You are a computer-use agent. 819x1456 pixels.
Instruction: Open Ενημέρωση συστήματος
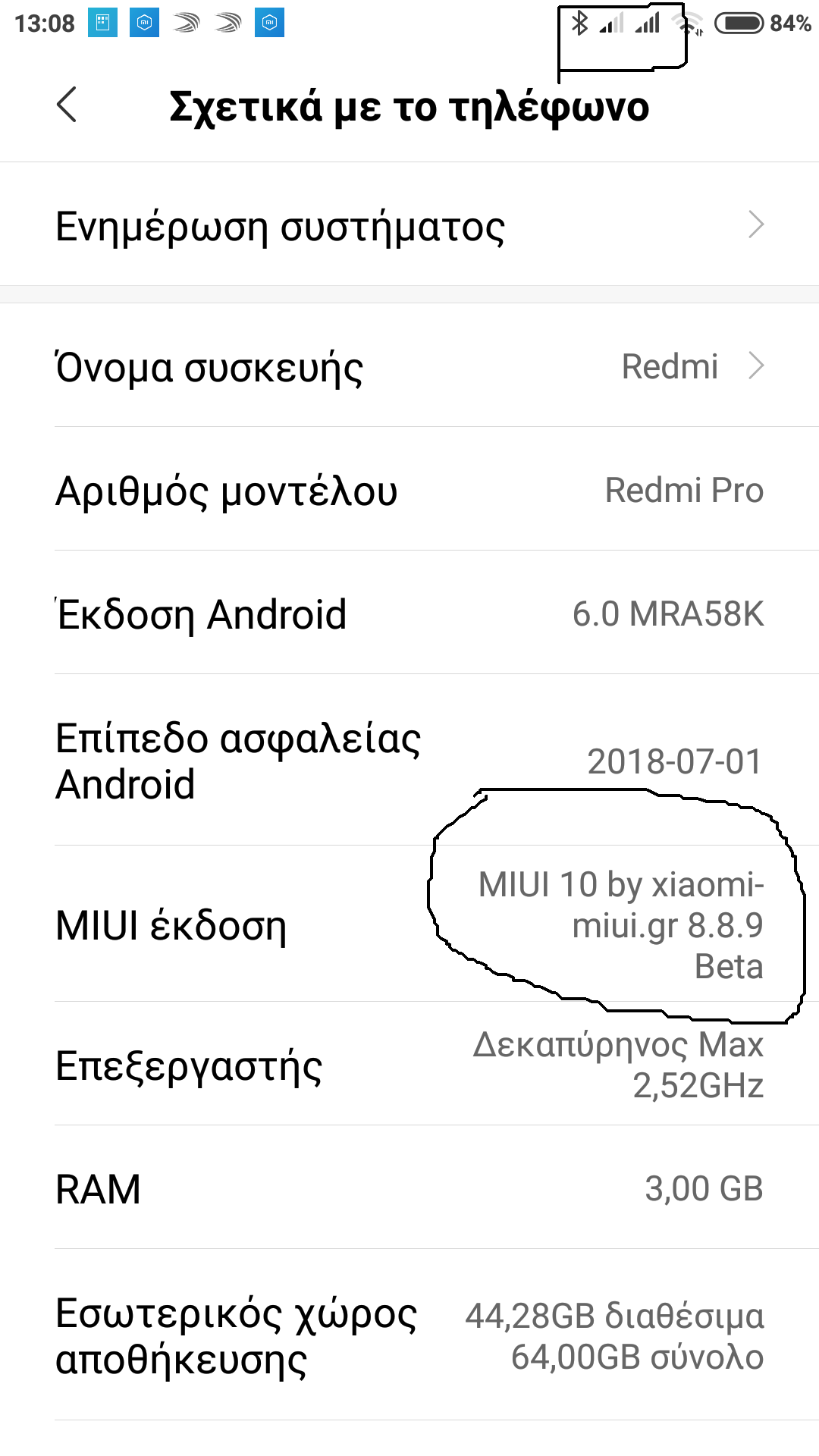click(x=409, y=225)
